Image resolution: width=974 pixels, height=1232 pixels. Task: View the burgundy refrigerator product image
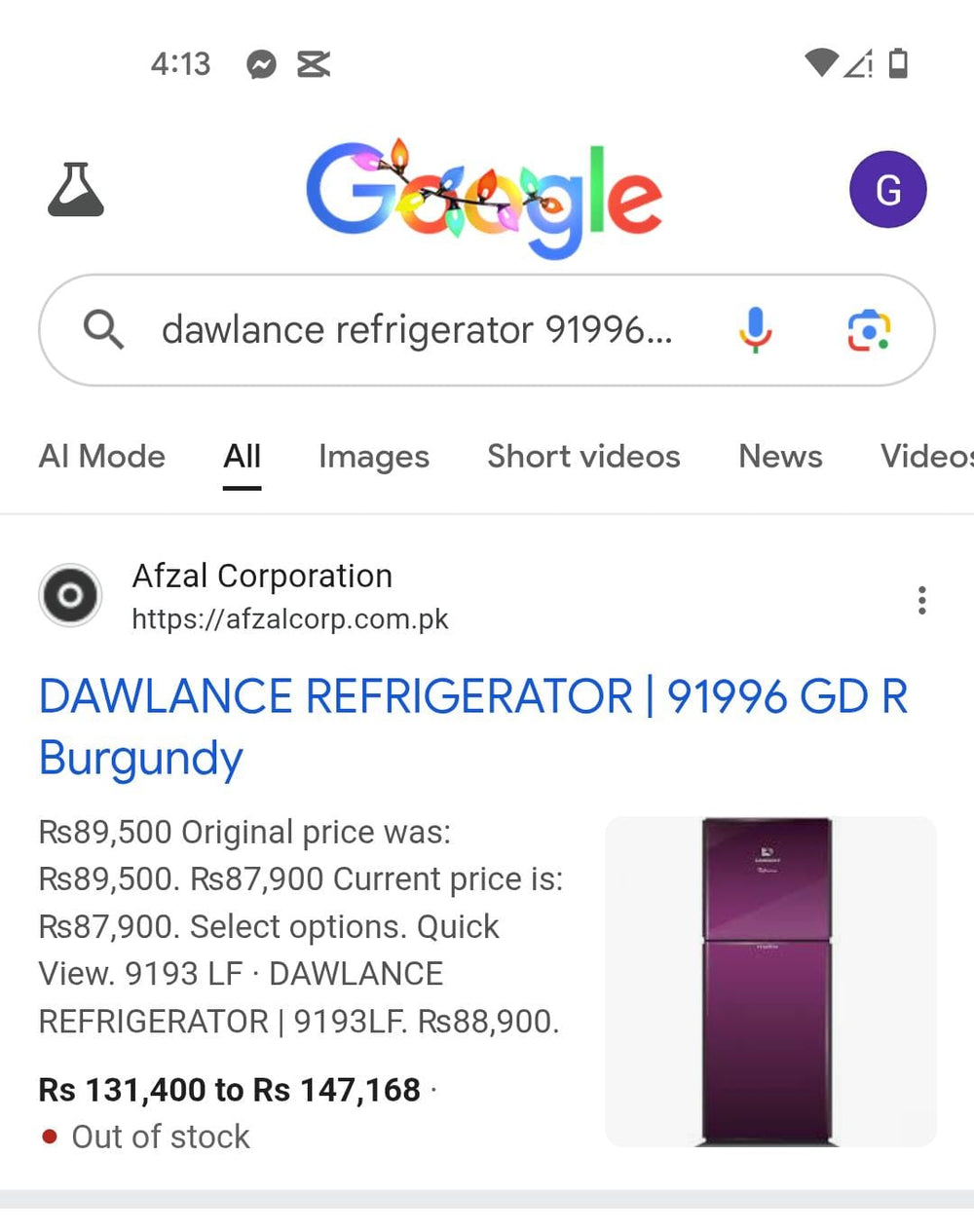click(769, 981)
